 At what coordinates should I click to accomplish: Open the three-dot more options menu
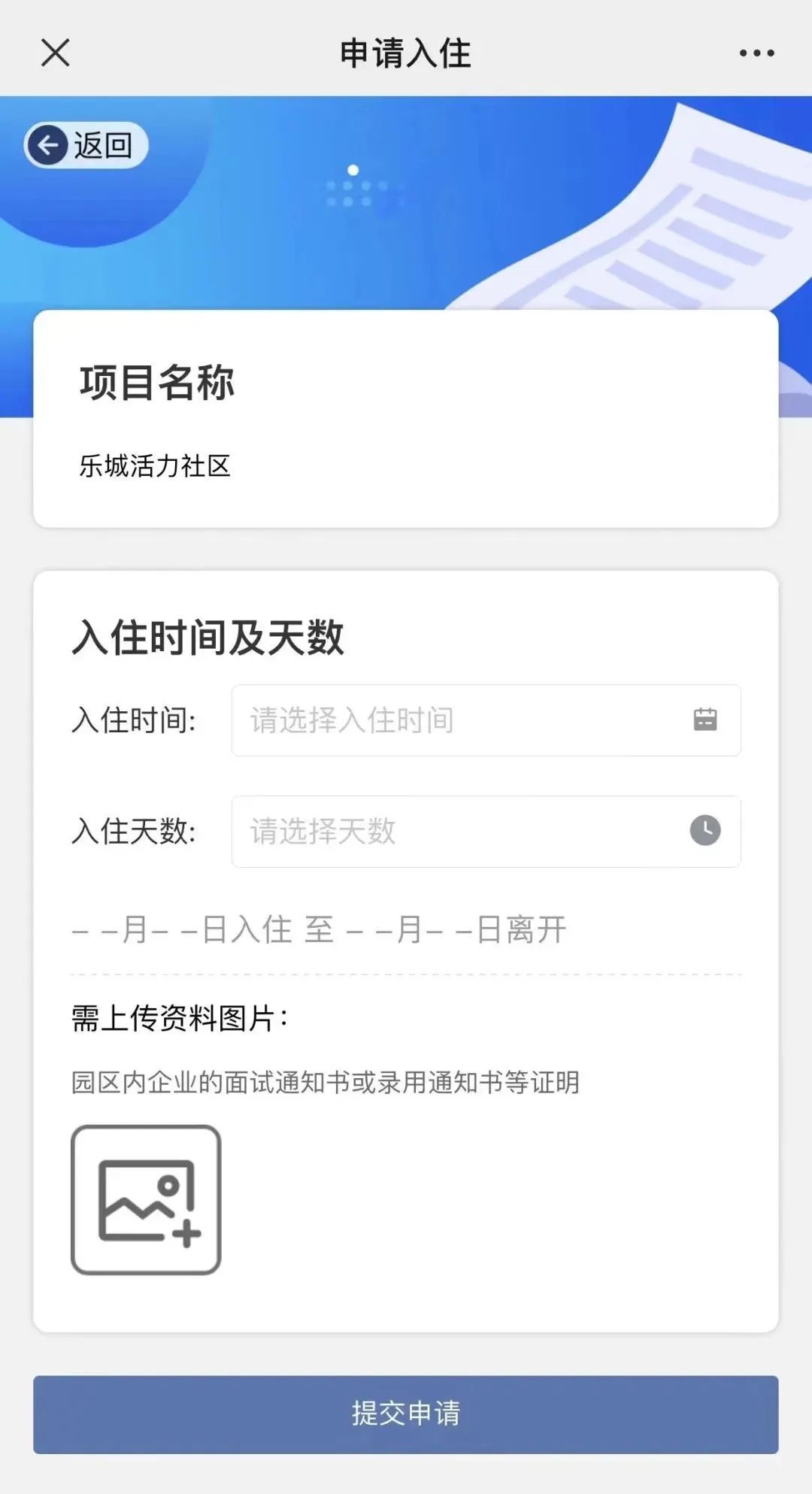click(756, 53)
